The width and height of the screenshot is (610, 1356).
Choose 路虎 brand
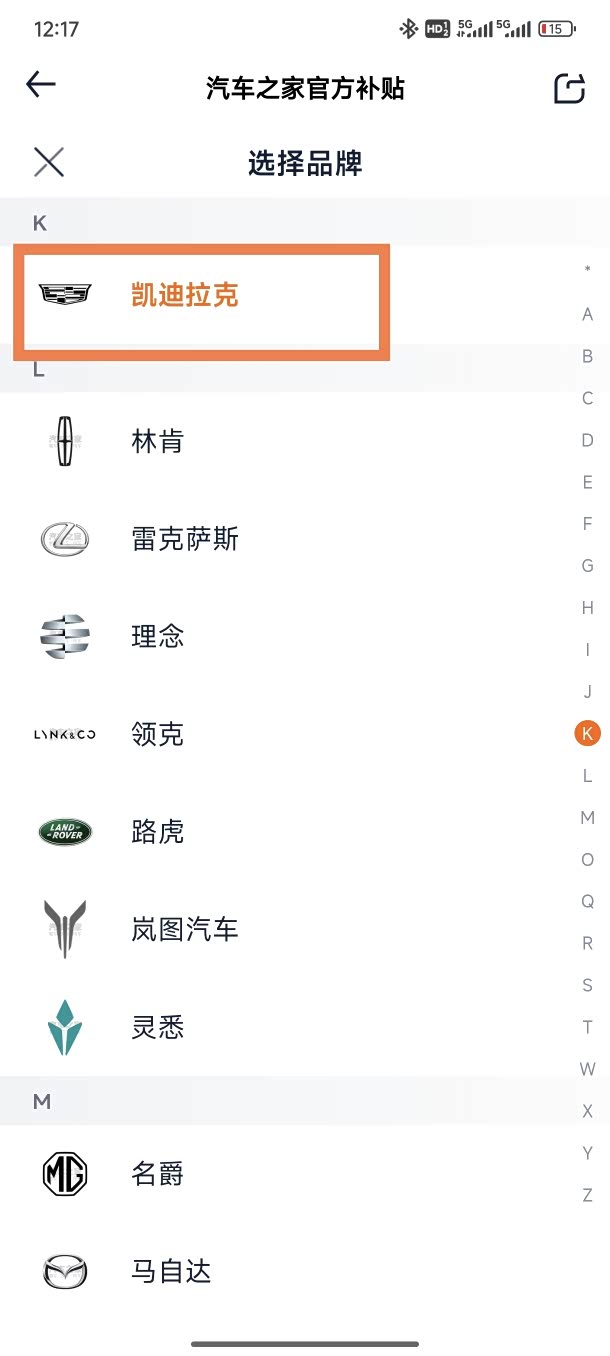[x=158, y=831]
